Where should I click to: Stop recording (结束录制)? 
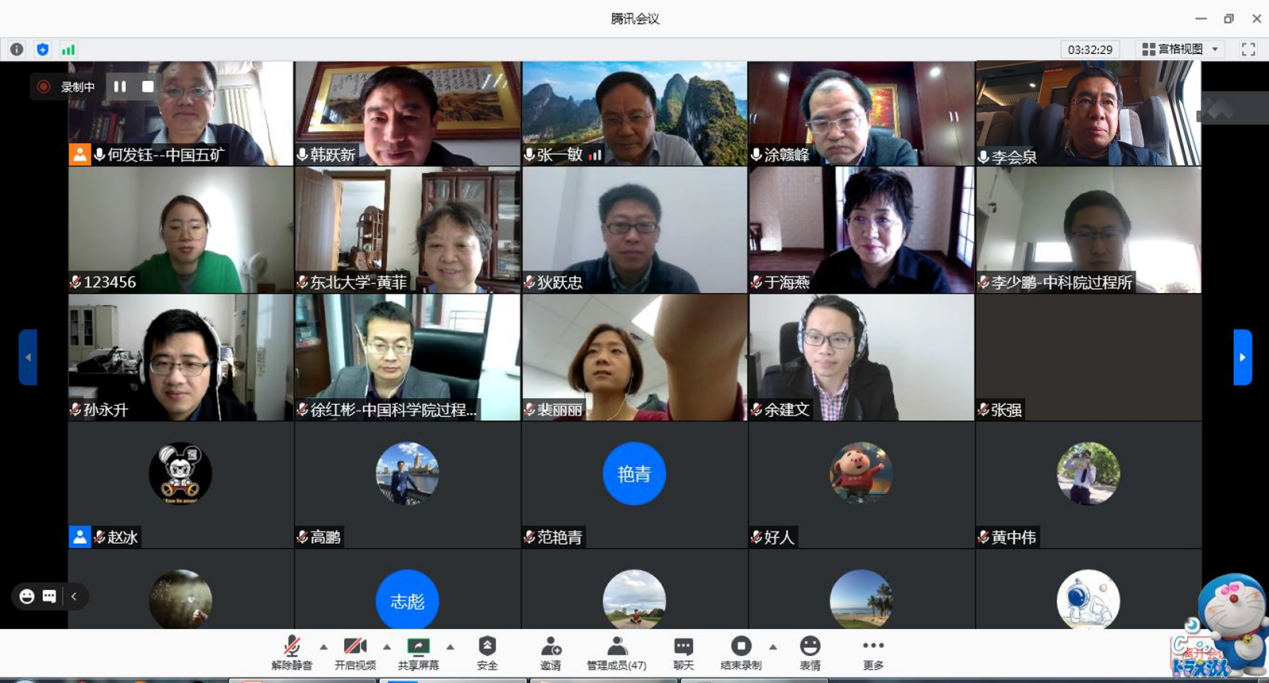point(741,652)
